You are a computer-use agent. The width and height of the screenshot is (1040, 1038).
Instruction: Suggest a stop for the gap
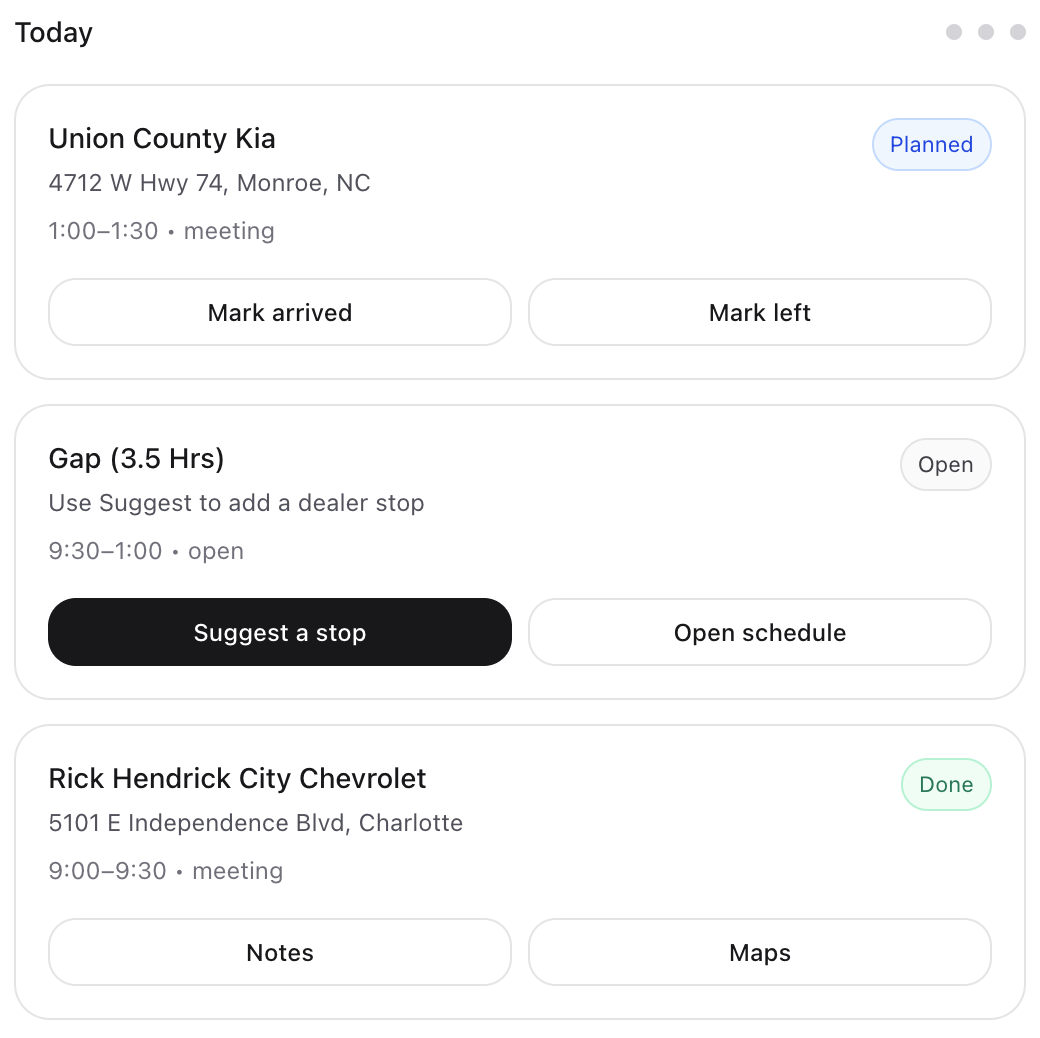tap(280, 632)
